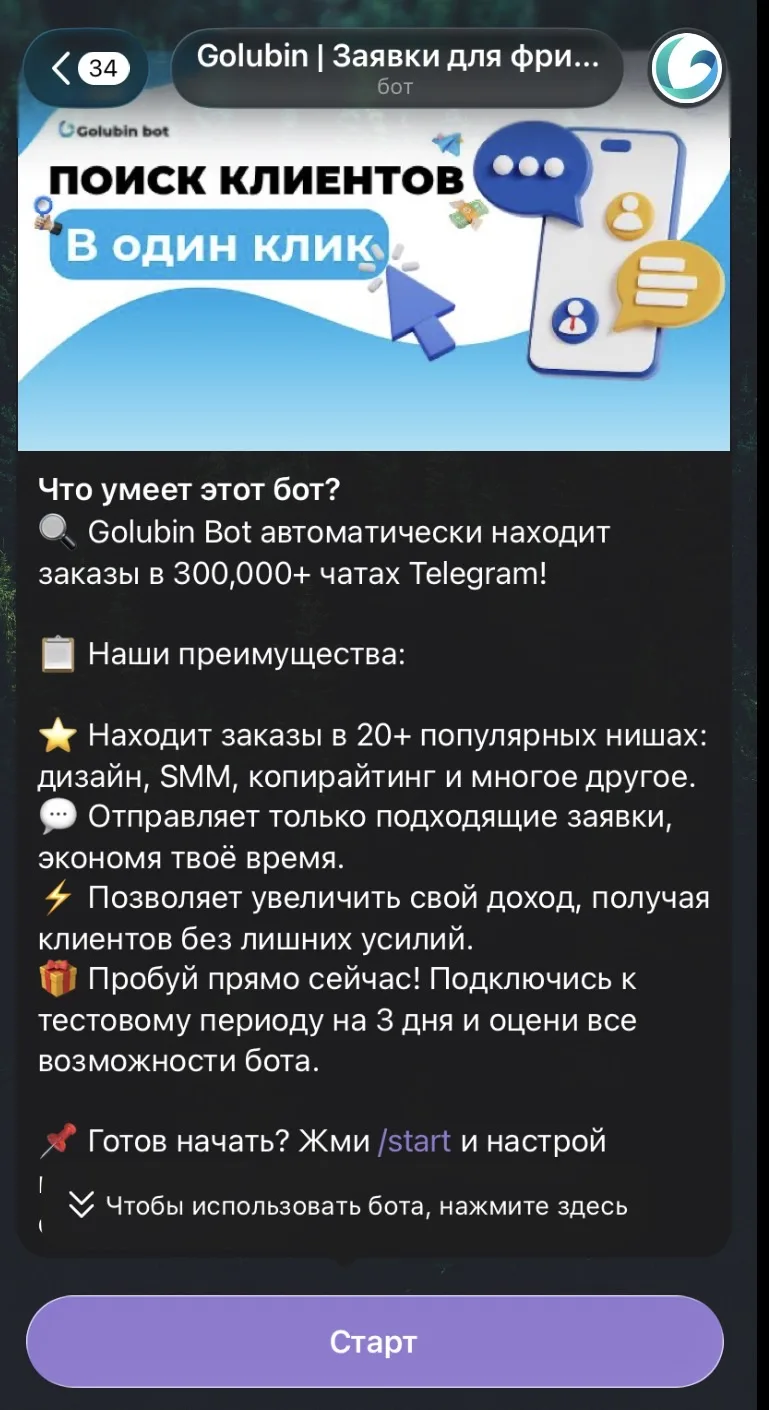Tap the 'Чтобы использовать бота' hint
Image resolution: width=769 pixels, height=1410 pixels.
(x=348, y=1205)
